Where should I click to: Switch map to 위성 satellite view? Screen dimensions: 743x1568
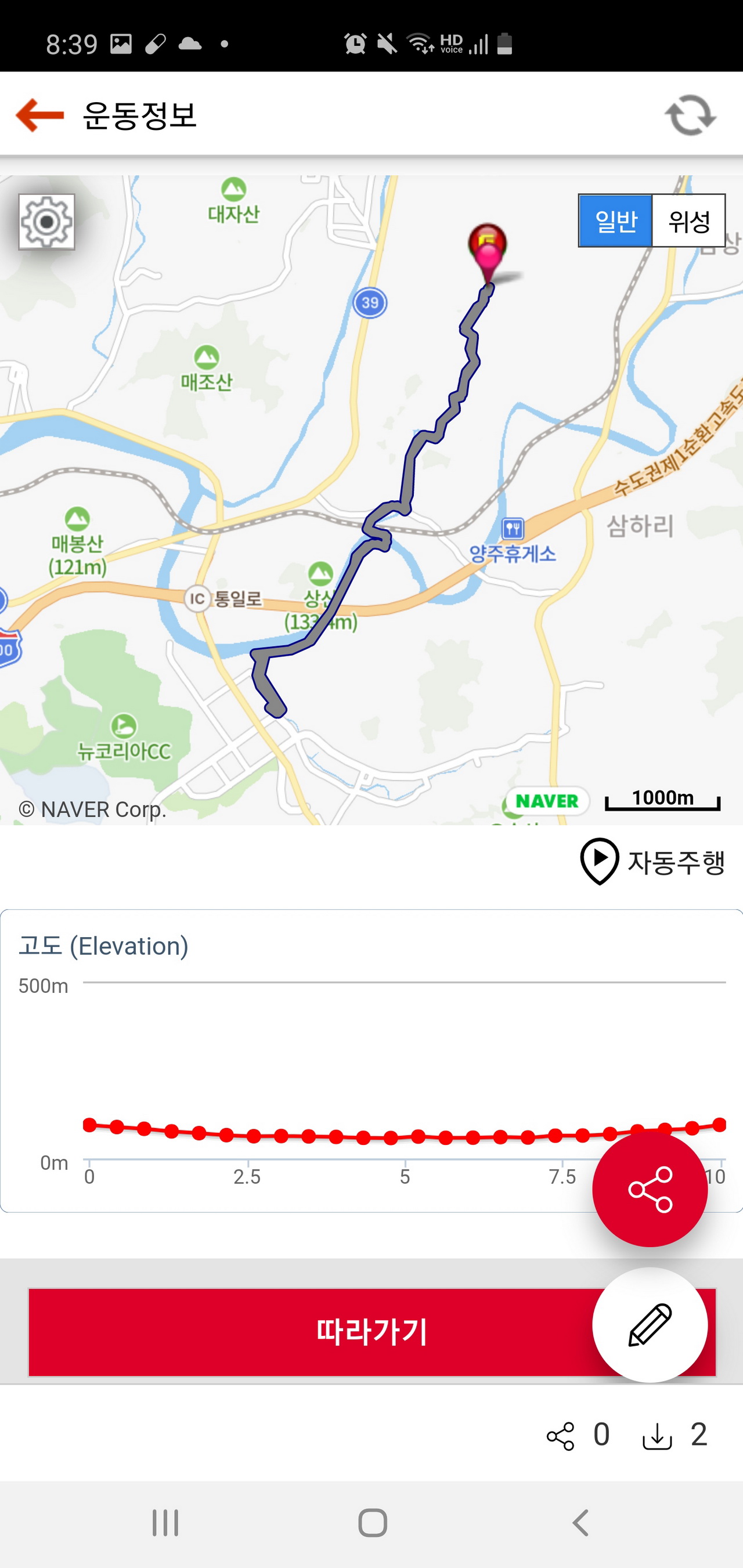pyautogui.click(x=689, y=221)
